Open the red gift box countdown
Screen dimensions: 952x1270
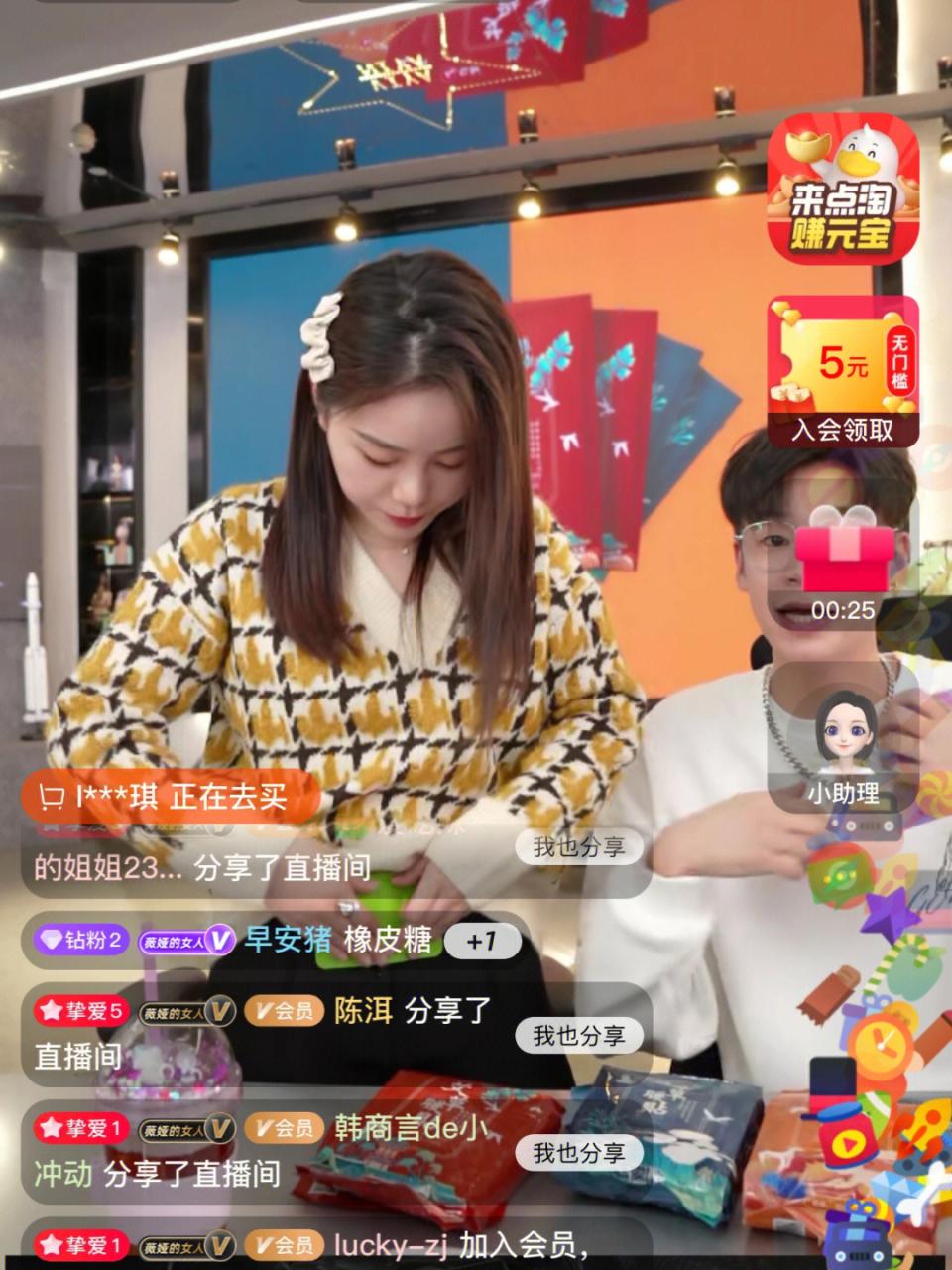coord(842,566)
